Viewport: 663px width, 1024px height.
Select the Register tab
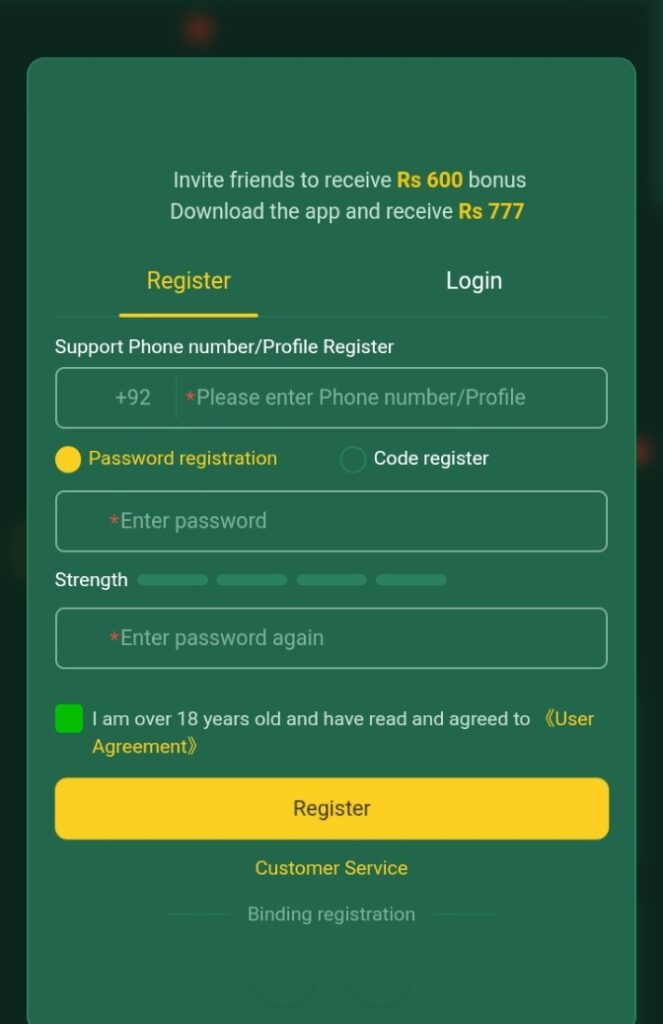point(188,281)
